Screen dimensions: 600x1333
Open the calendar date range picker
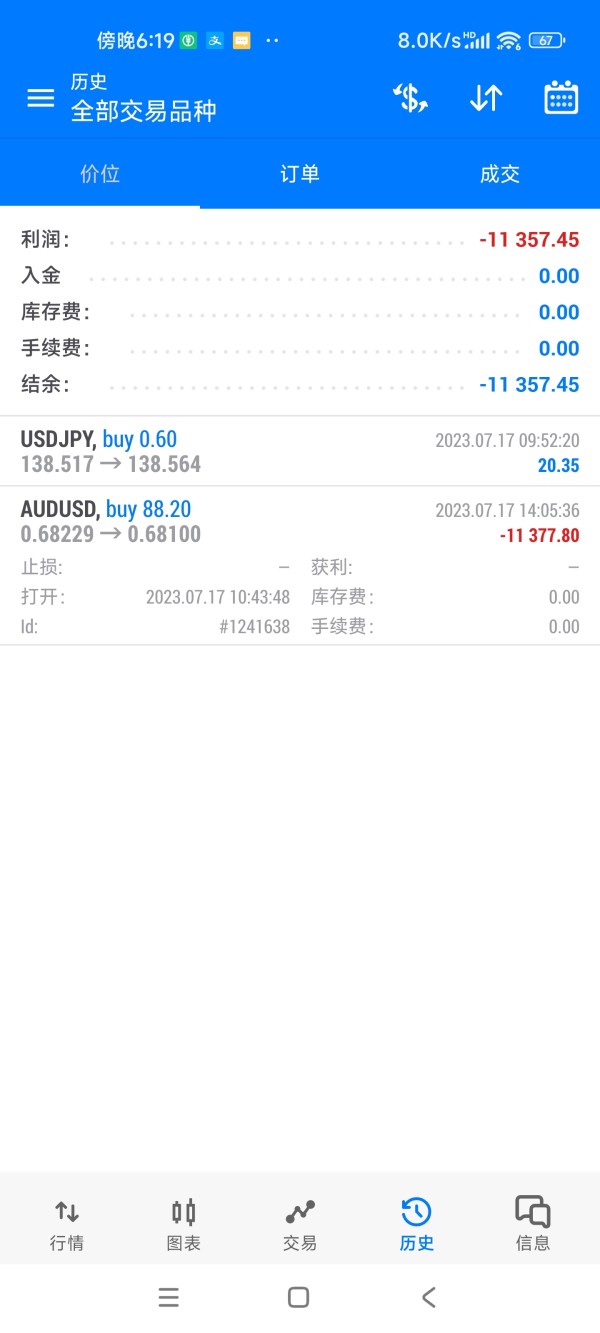tap(561, 98)
